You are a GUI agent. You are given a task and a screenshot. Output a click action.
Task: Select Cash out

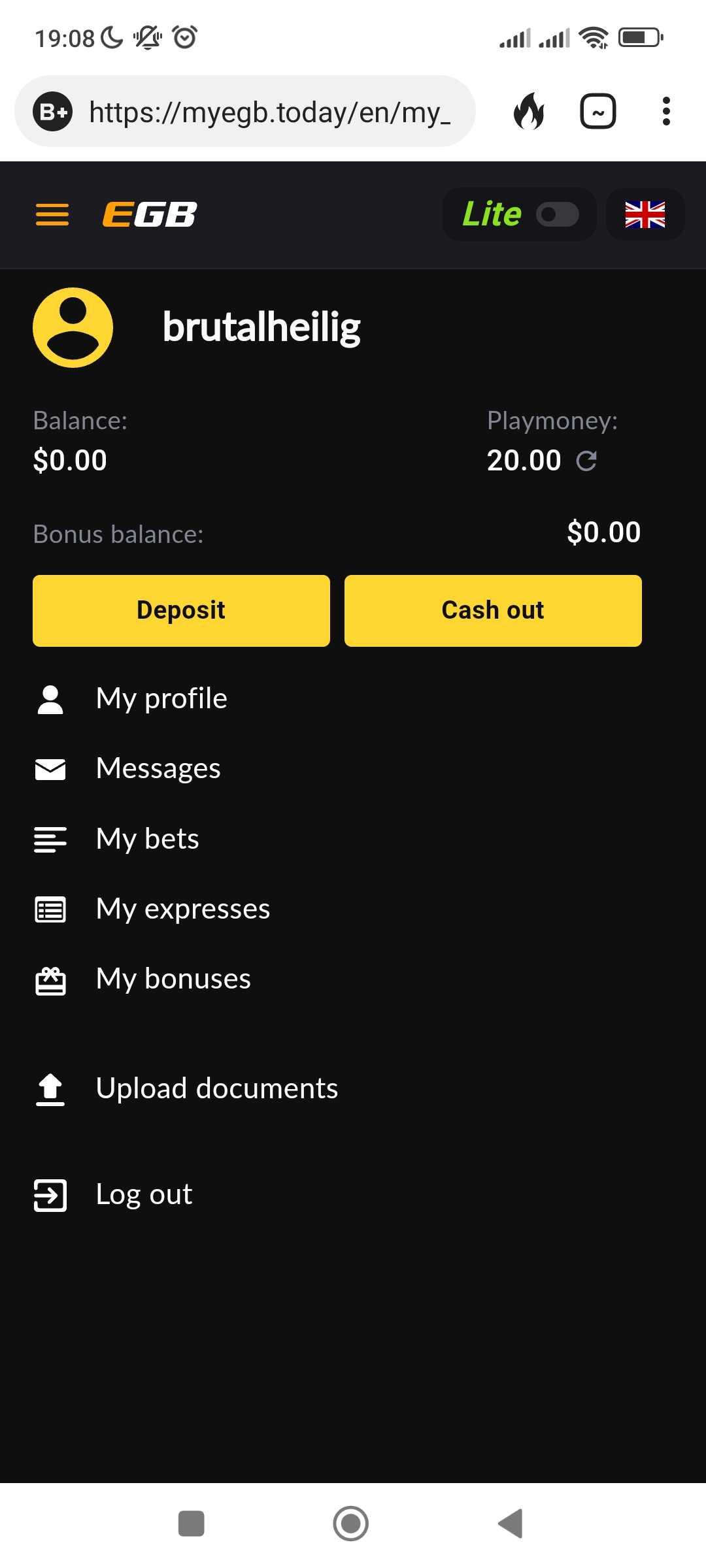pos(493,611)
